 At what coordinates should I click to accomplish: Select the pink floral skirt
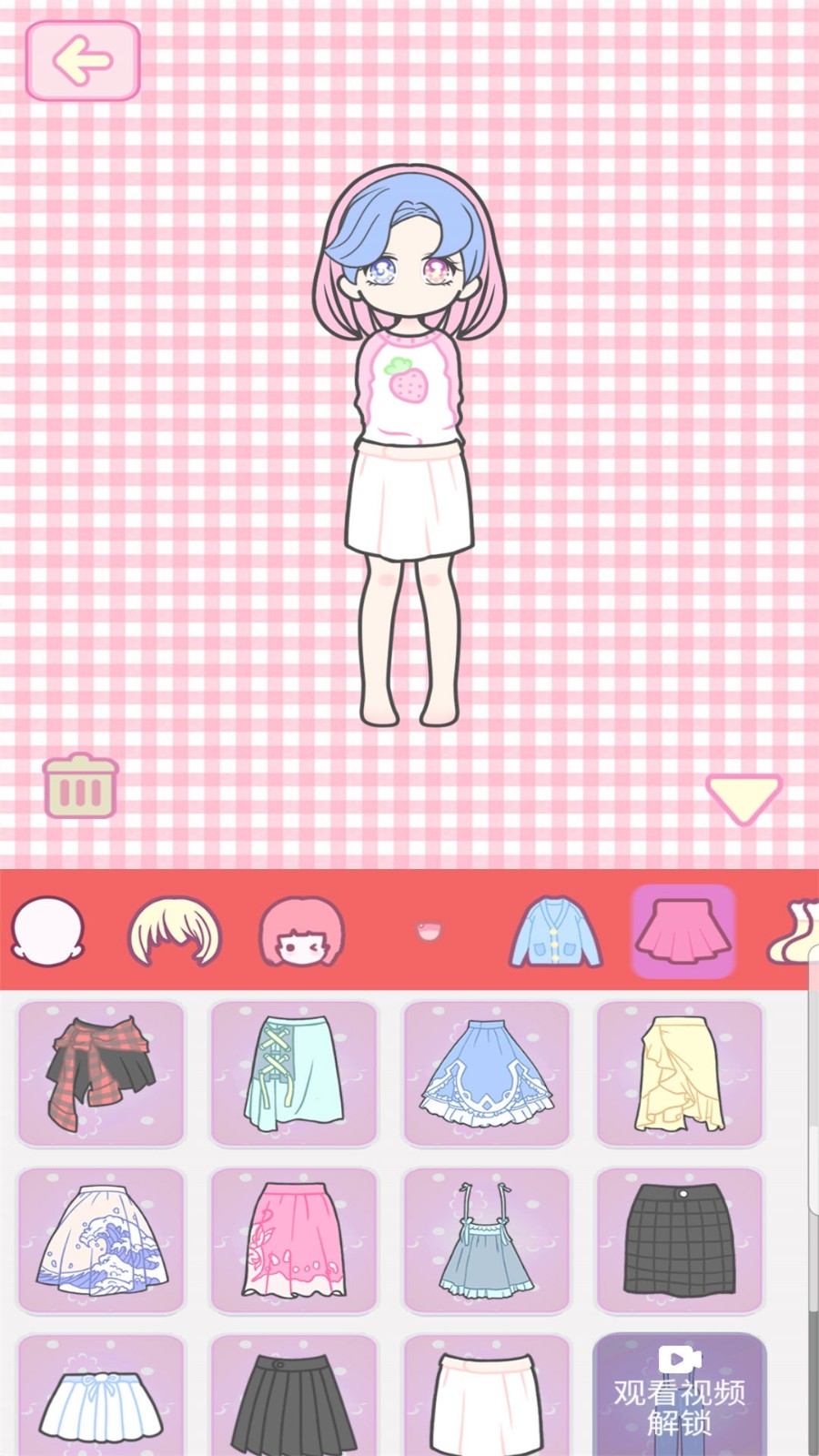pos(293,1240)
